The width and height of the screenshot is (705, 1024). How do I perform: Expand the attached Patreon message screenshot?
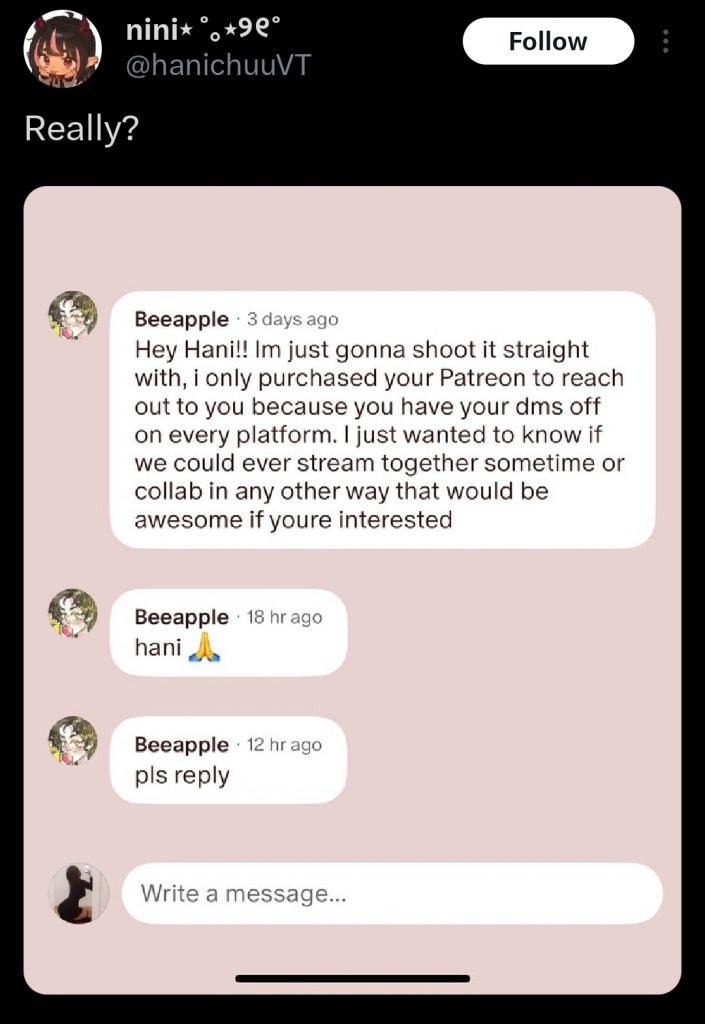pos(352,590)
